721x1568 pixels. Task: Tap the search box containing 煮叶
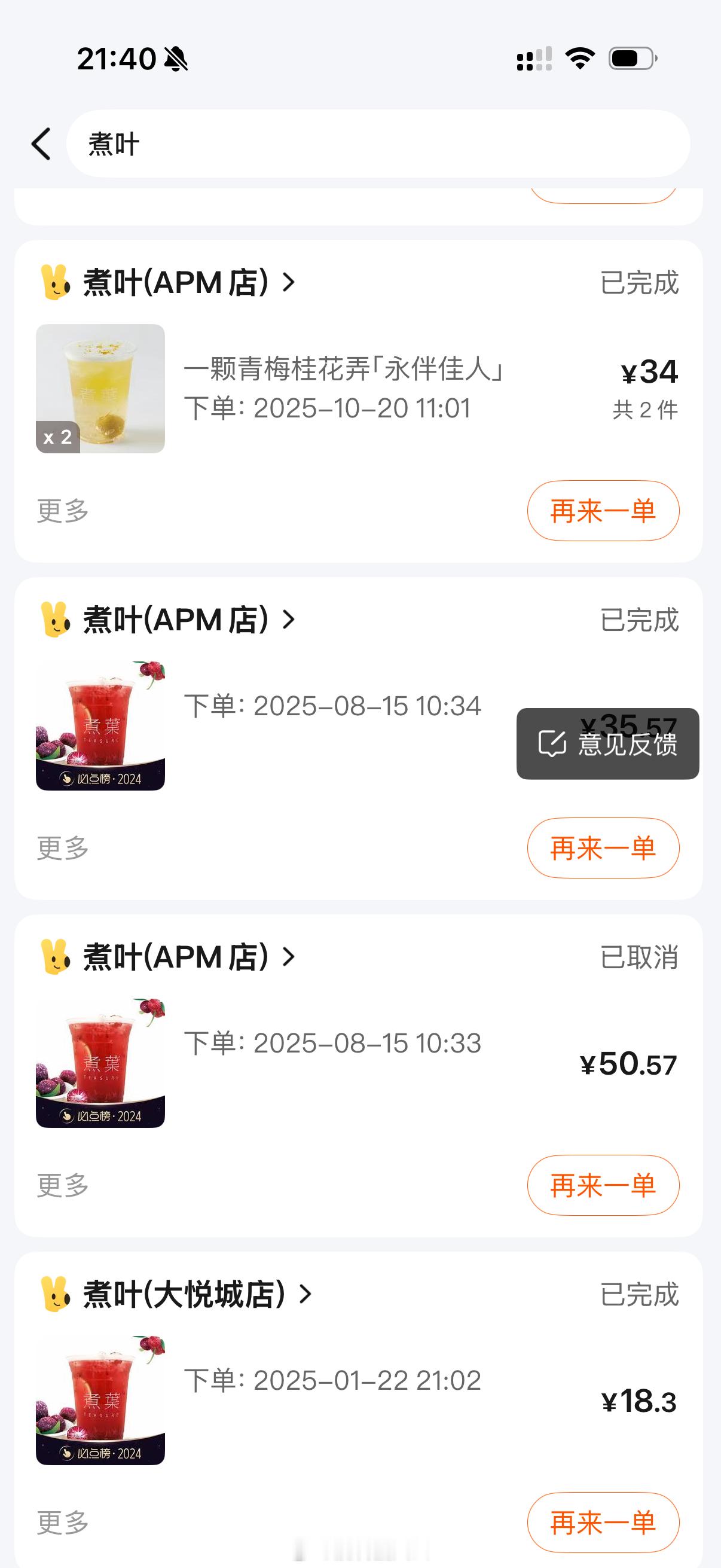tap(377, 144)
